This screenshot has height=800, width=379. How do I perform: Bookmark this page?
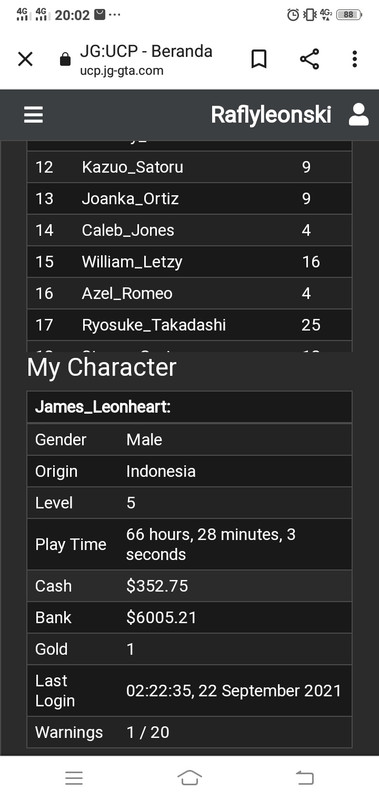tap(259, 59)
